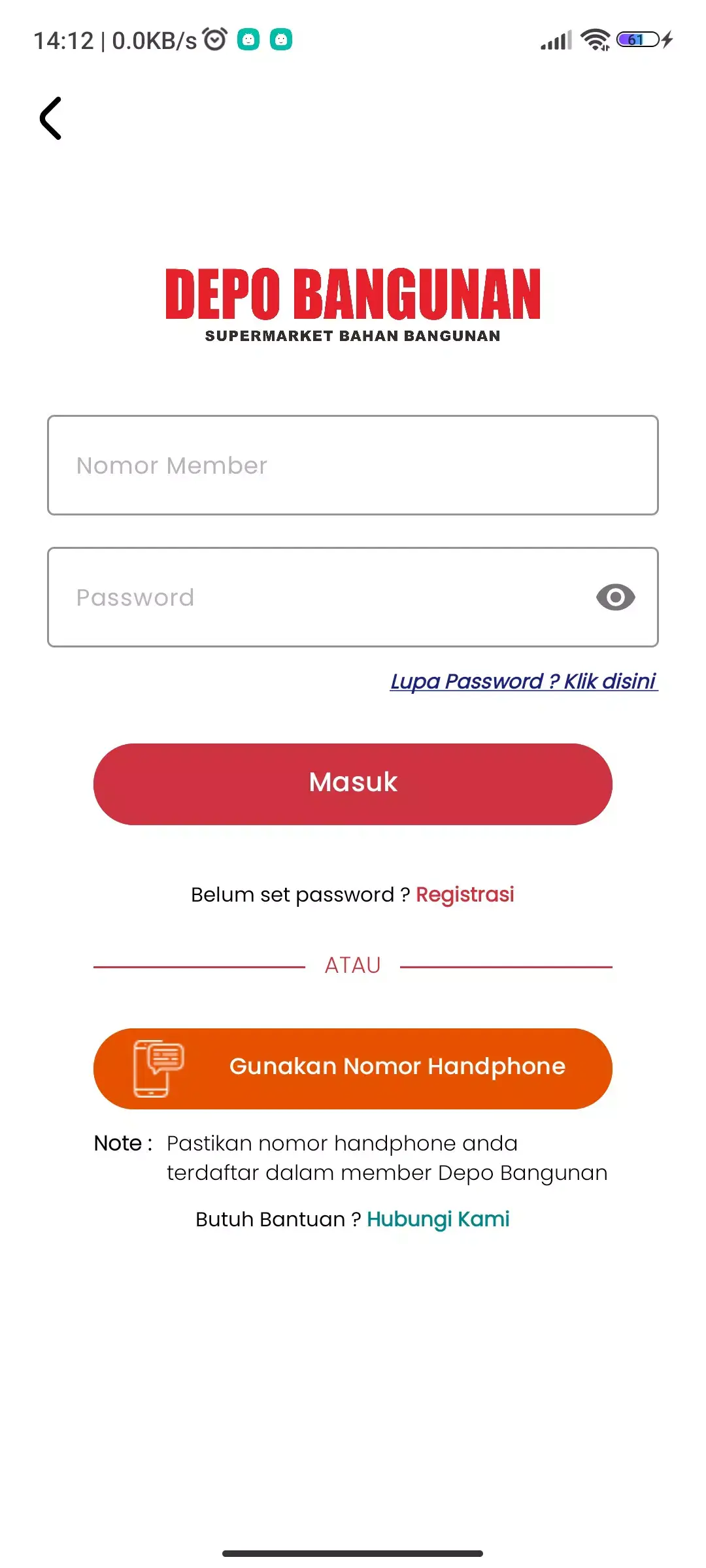Tap the back arrow at top left
Image resolution: width=706 pixels, height=1568 pixels.
(50, 118)
